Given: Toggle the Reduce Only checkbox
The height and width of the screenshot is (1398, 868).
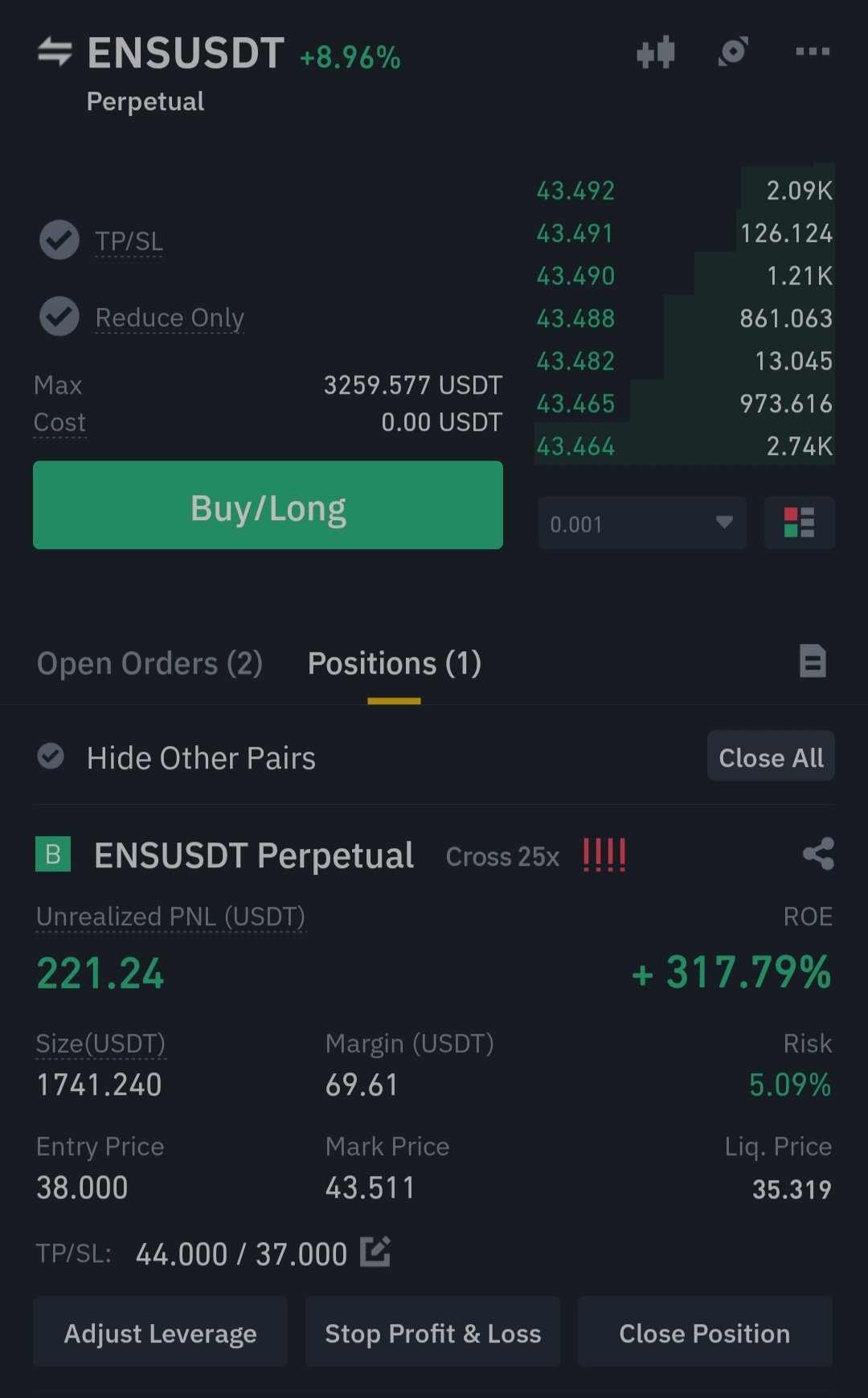Looking at the screenshot, I should point(59,316).
